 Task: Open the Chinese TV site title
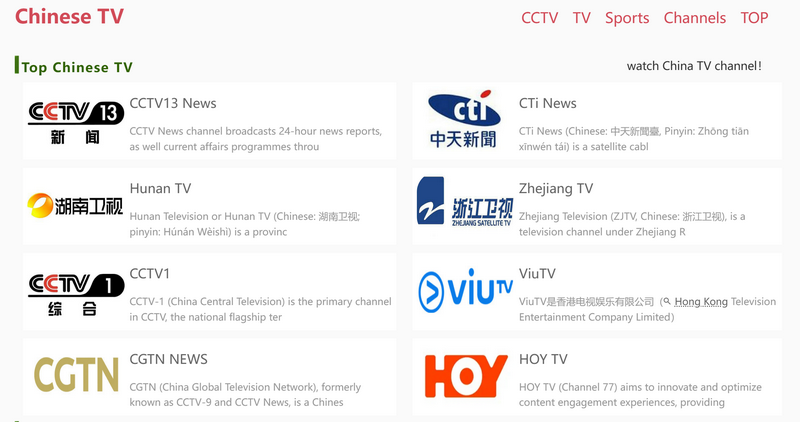point(69,16)
